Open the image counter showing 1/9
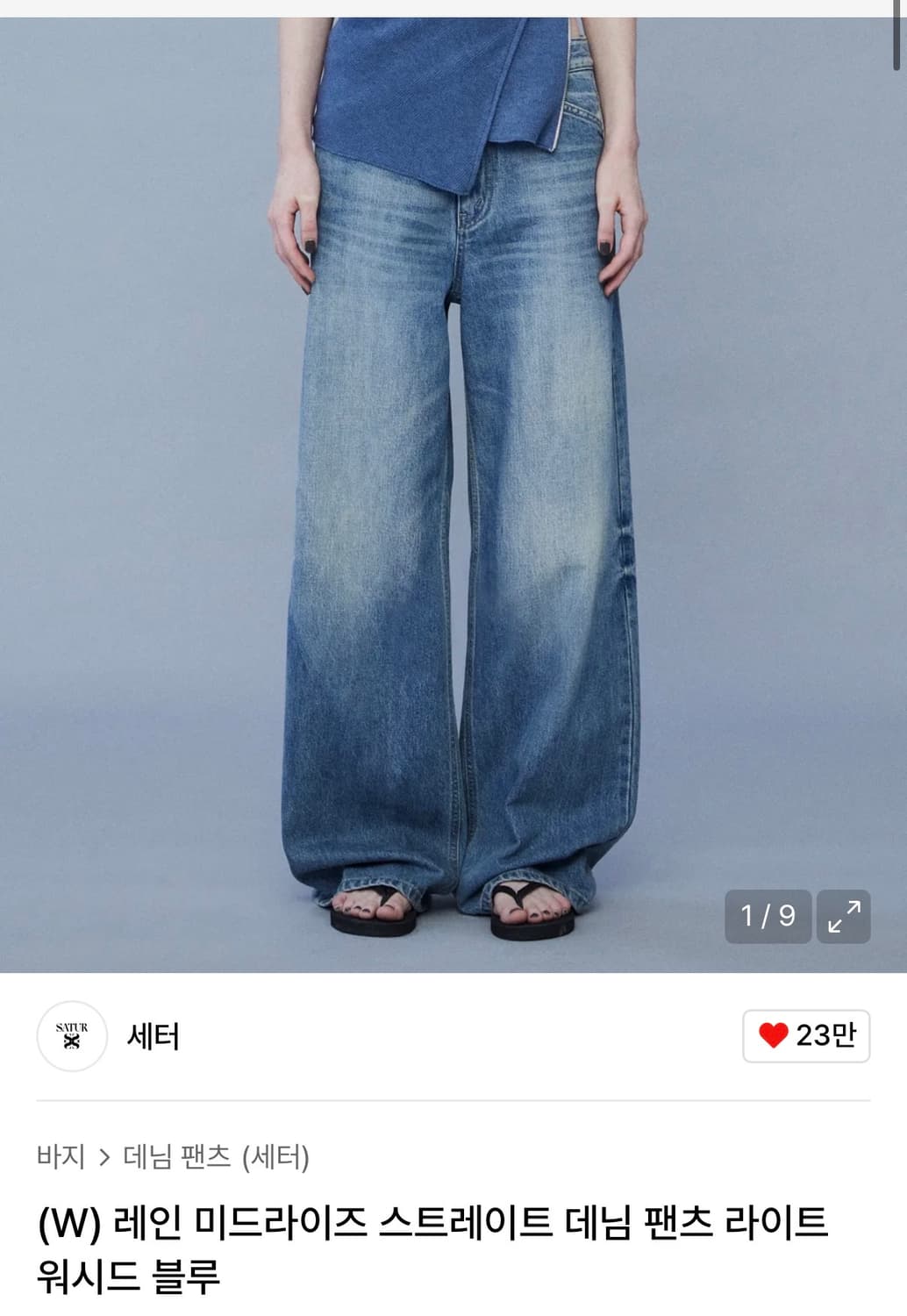This screenshot has width=907, height=1316. (x=768, y=917)
